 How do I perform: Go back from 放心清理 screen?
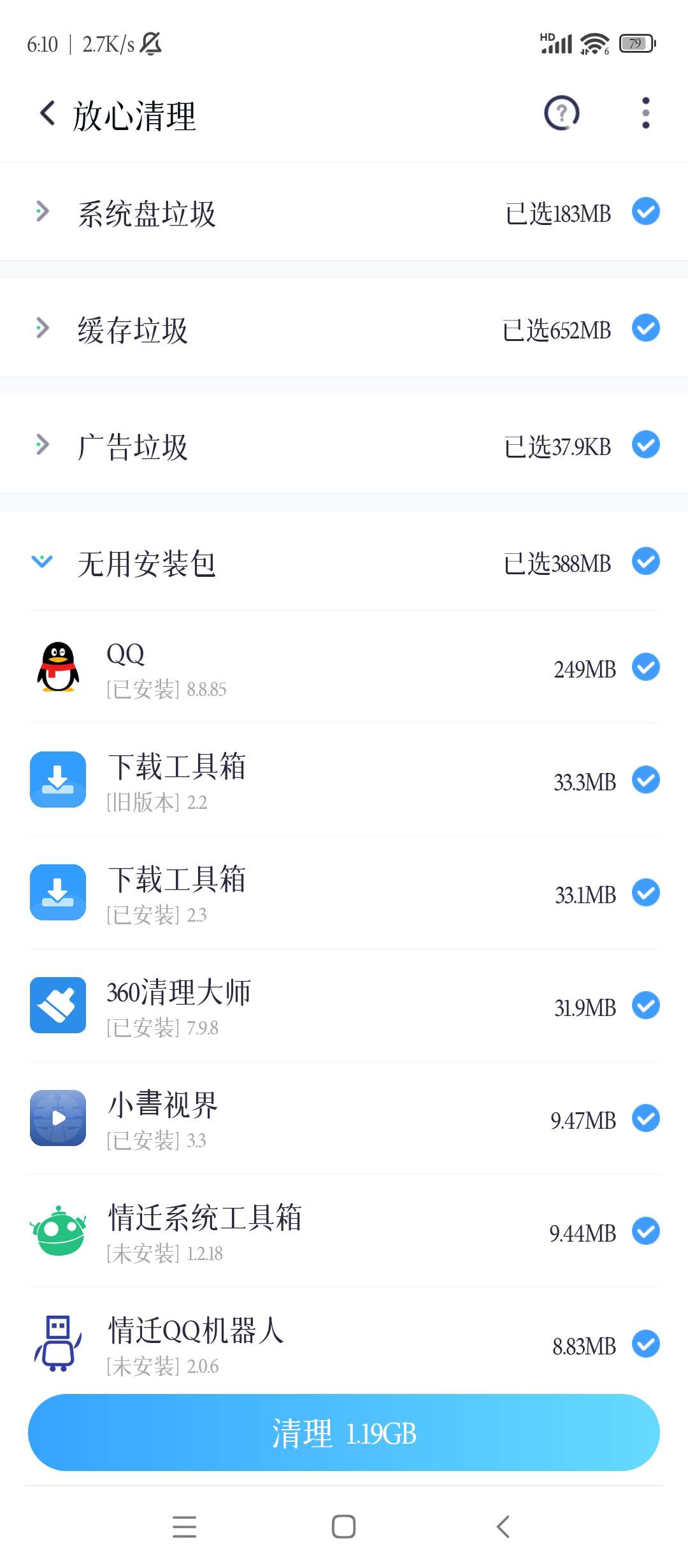[x=47, y=114]
